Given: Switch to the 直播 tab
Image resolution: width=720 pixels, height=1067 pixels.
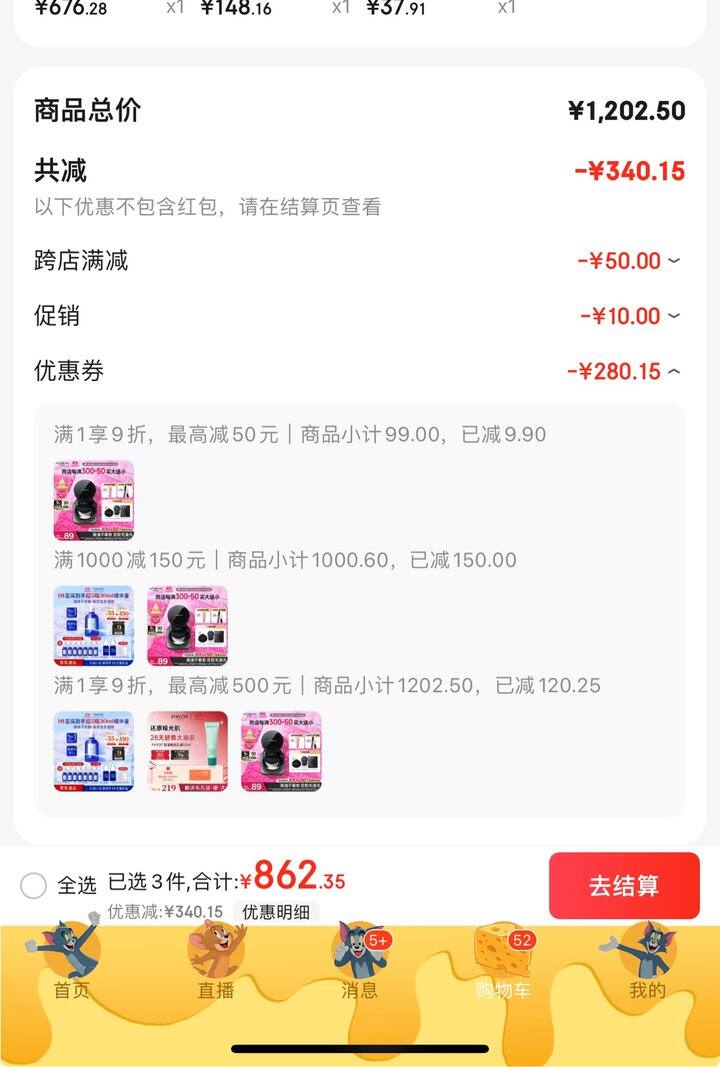Looking at the screenshot, I should click(216, 962).
